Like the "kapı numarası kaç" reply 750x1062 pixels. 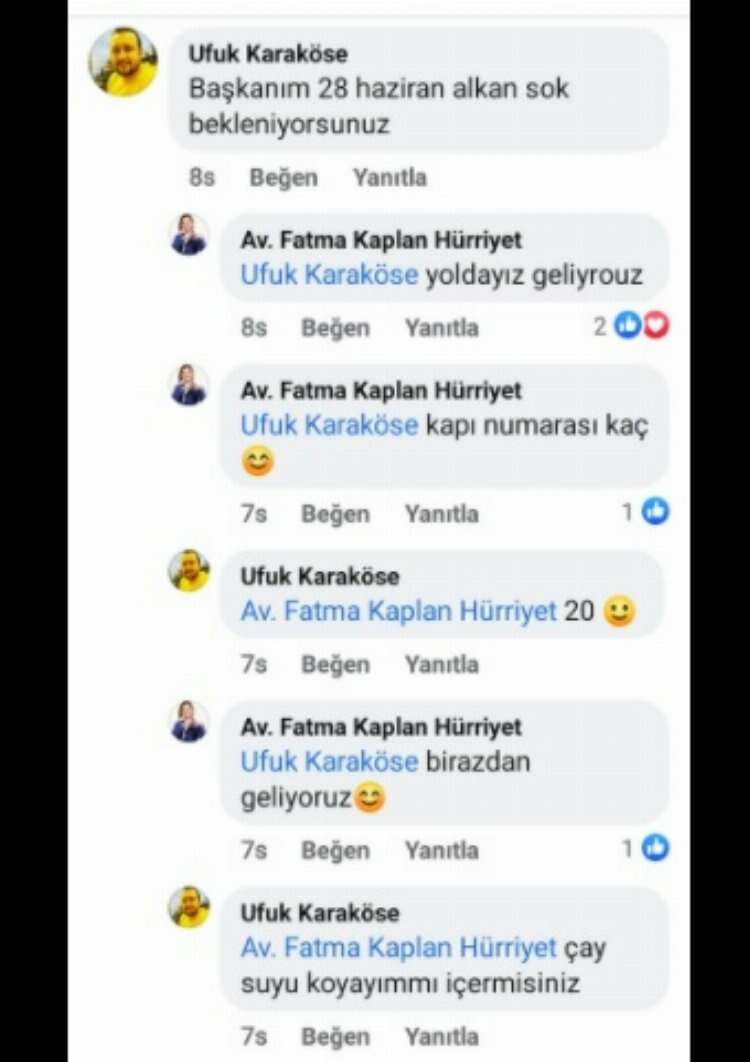coord(335,514)
